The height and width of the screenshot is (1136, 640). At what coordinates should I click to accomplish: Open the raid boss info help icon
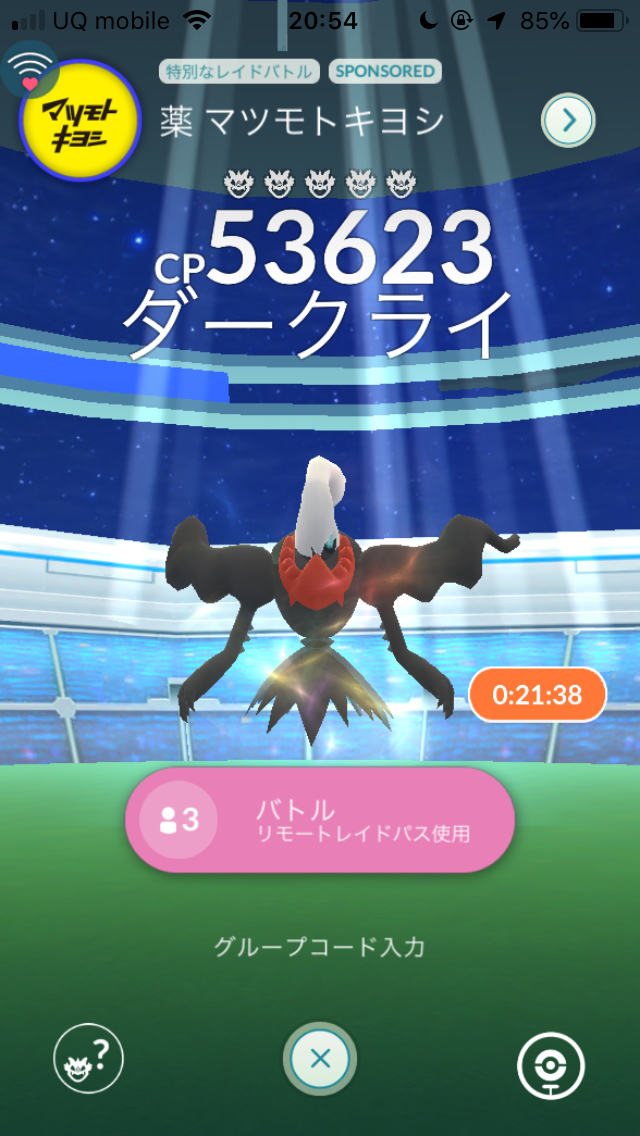point(88,1058)
